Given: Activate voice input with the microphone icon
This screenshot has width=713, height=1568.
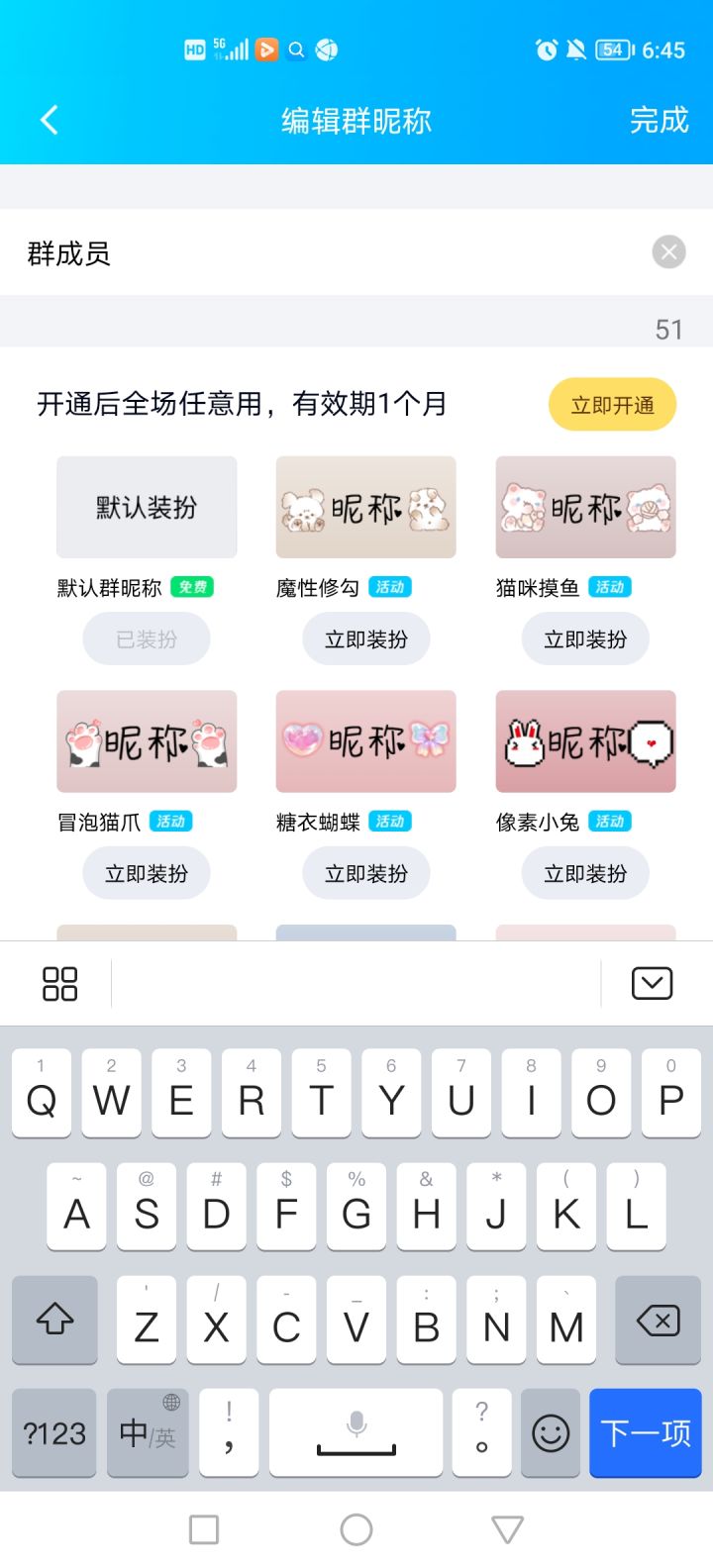Looking at the screenshot, I should click(x=356, y=1432).
